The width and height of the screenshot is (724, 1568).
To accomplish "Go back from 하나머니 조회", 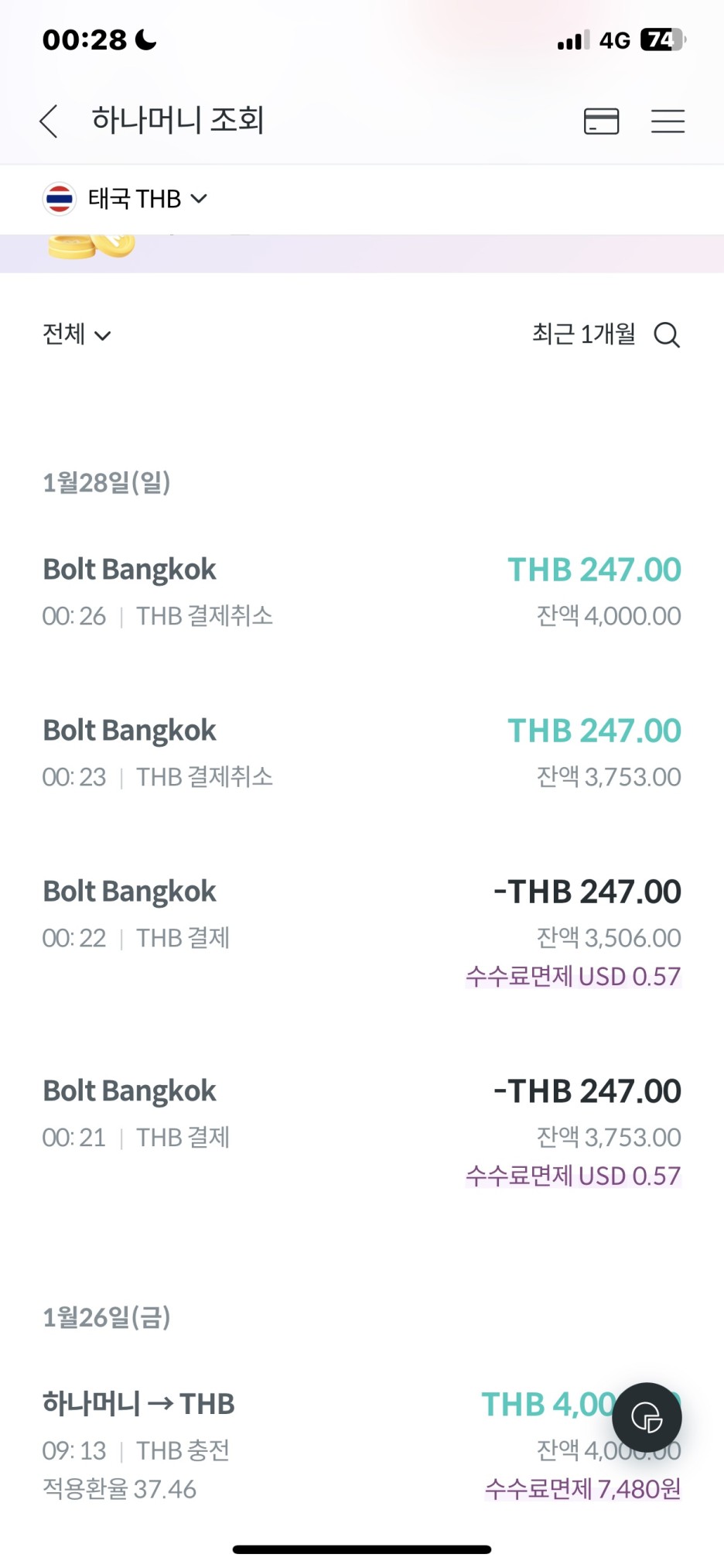I will pyautogui.click(x=49, y=122).
